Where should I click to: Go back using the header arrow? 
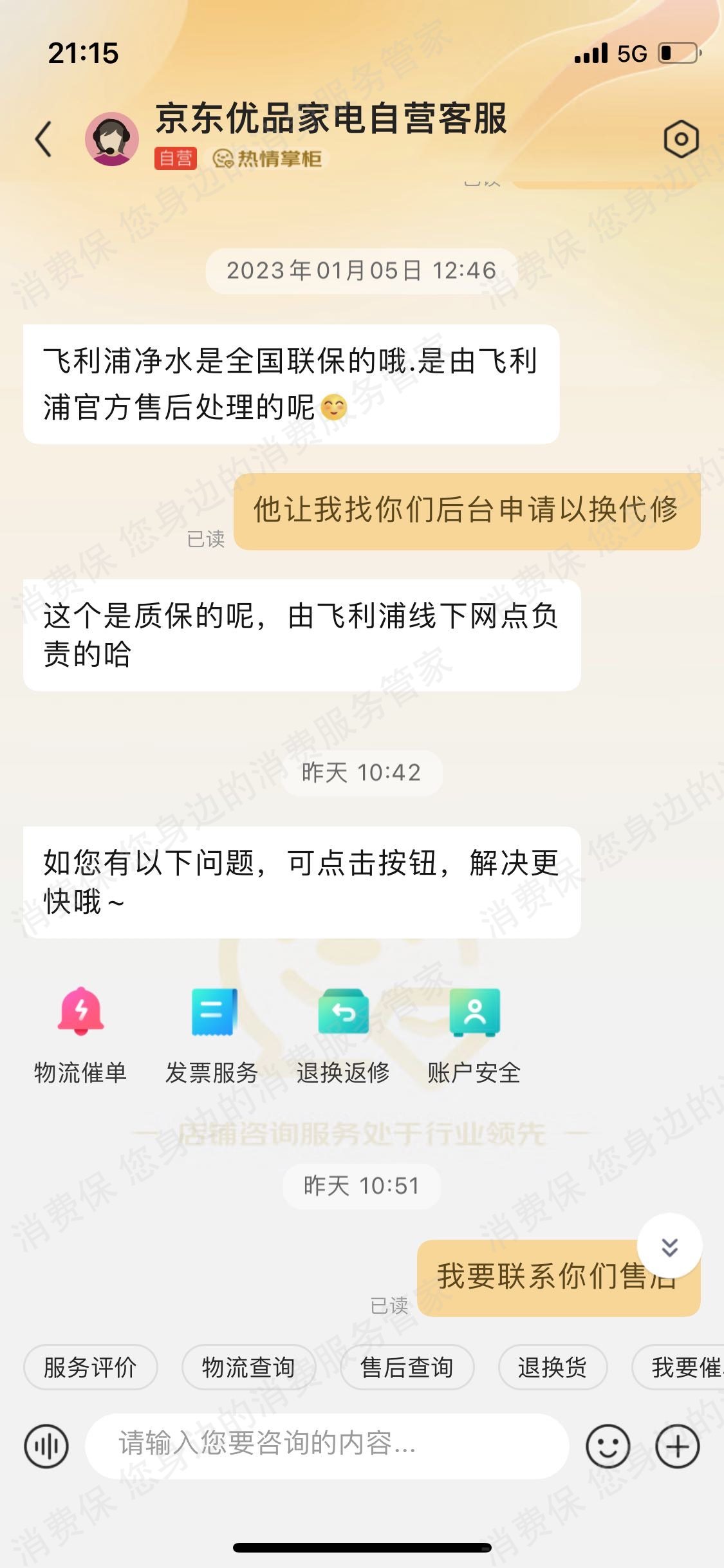click(44, 138)
